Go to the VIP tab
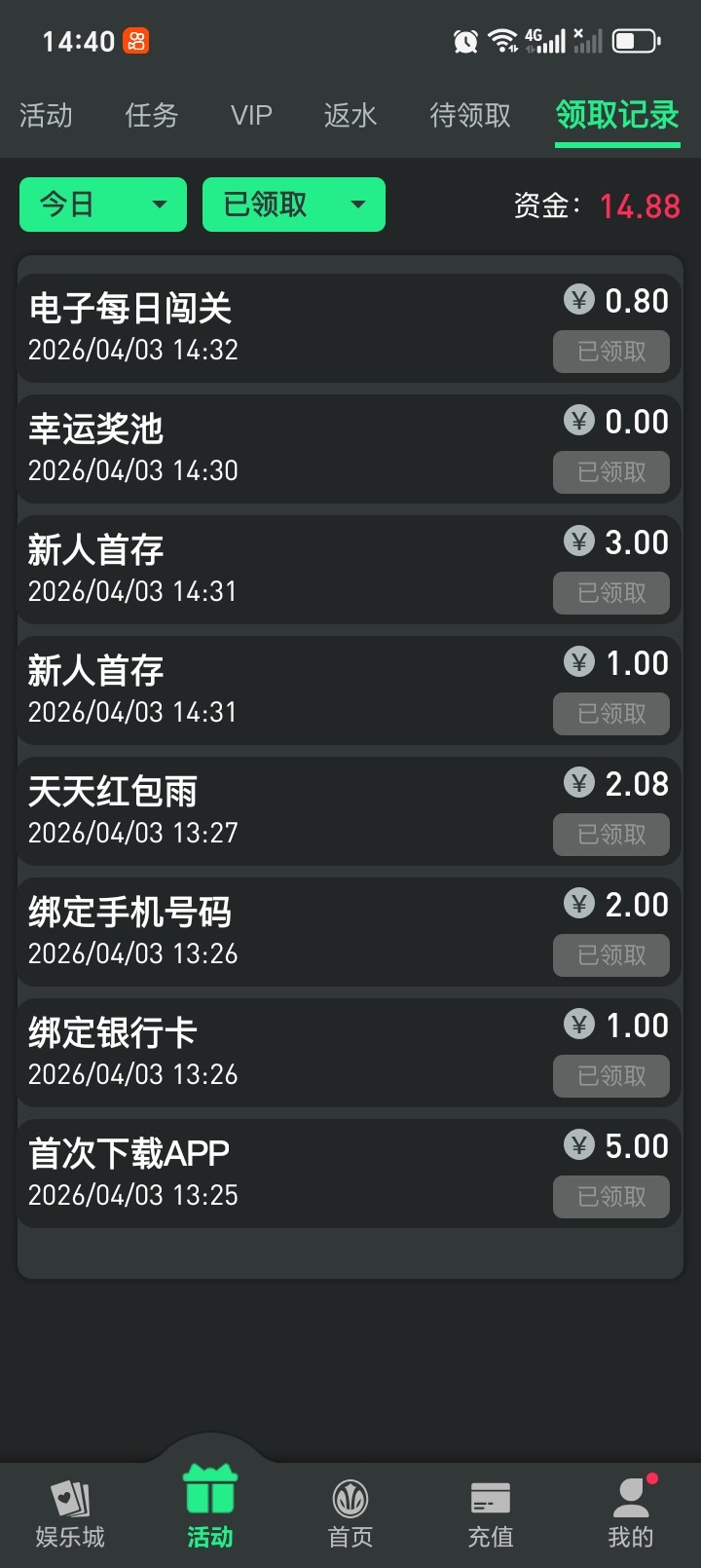The image size is (701, 1568). point(251,116)
